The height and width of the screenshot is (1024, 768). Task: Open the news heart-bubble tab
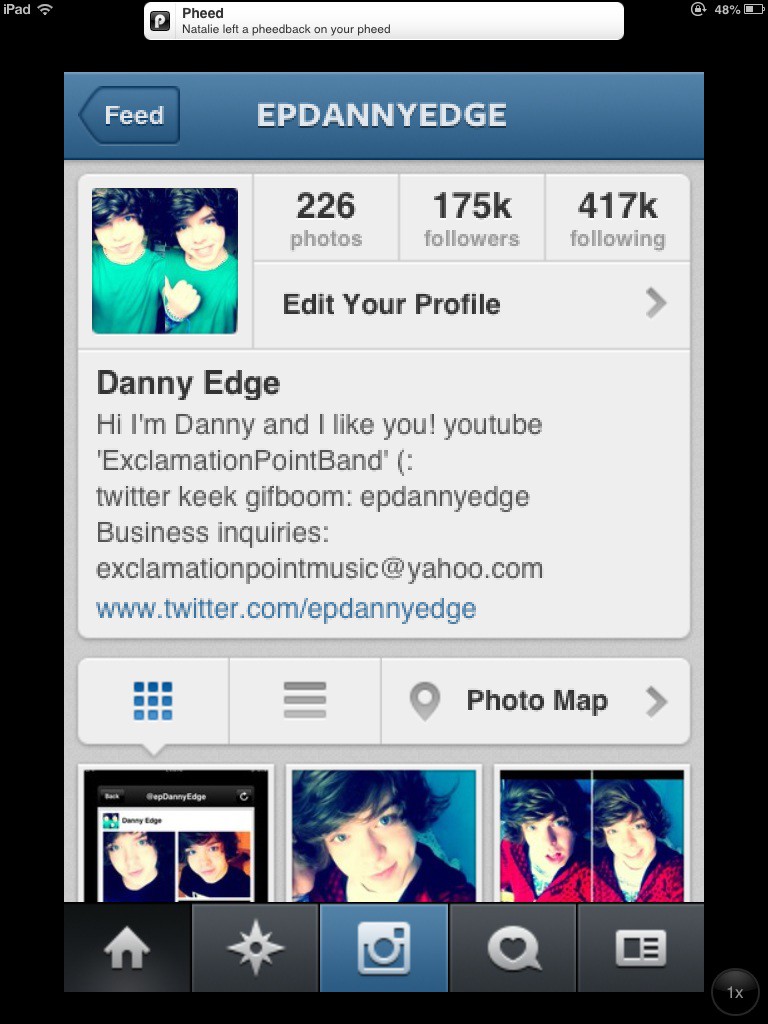(x=513, y=948)
